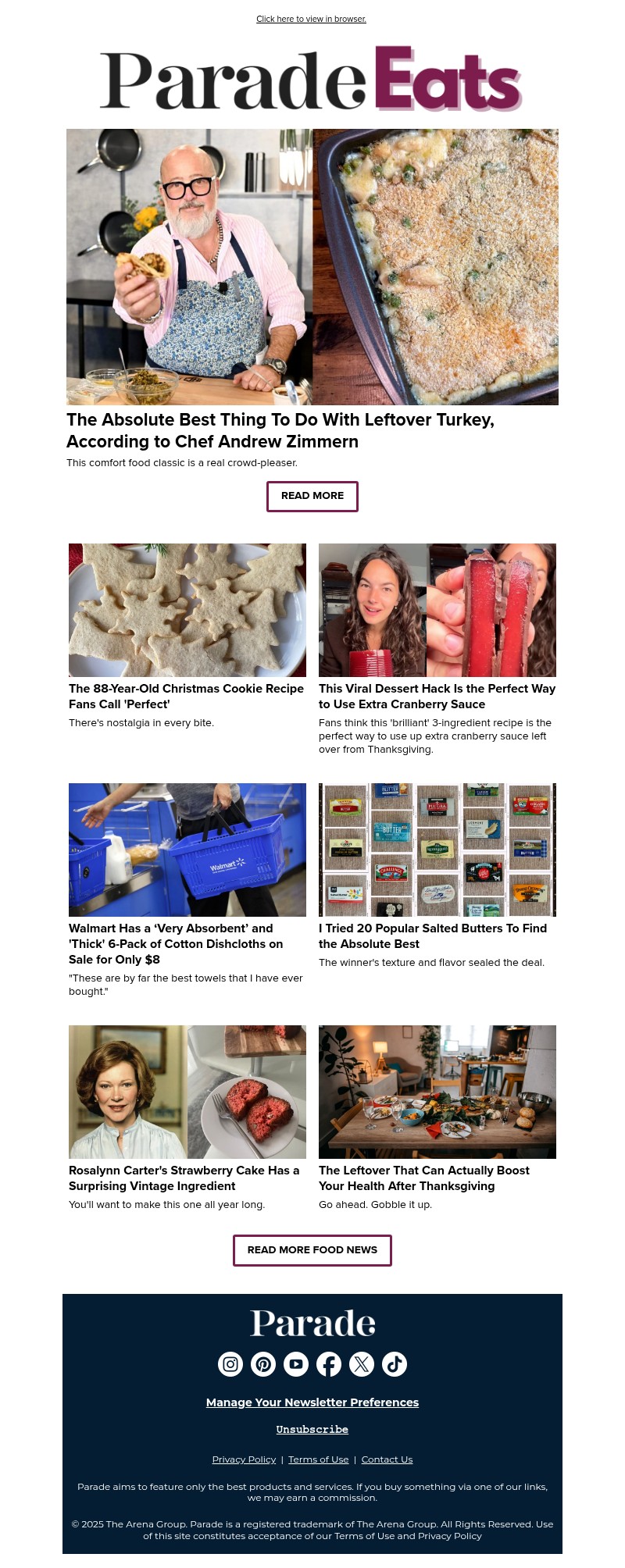
Task: Open the Christmas cookie recipe article
Action: [x=187, y=697]
